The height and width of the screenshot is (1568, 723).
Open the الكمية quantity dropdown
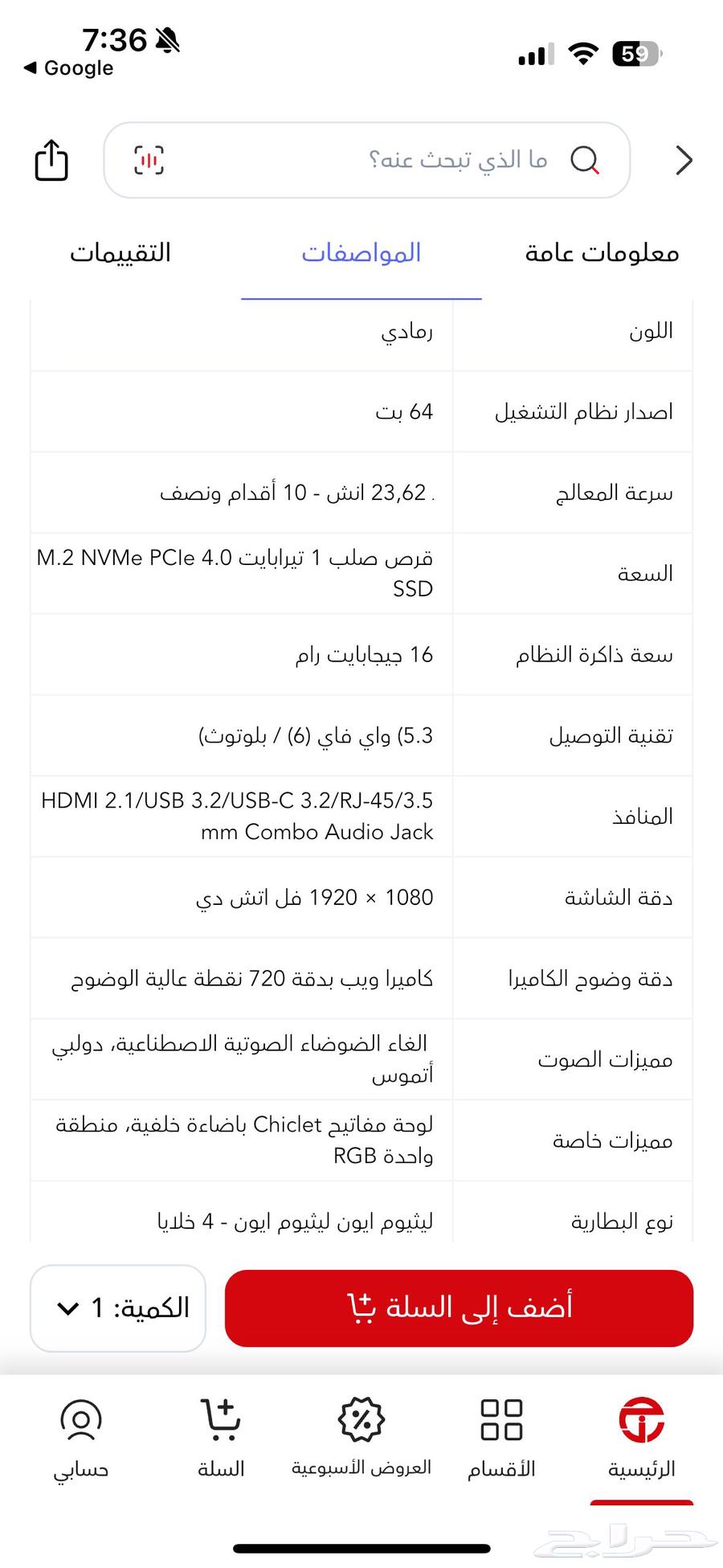point(116,1308)
